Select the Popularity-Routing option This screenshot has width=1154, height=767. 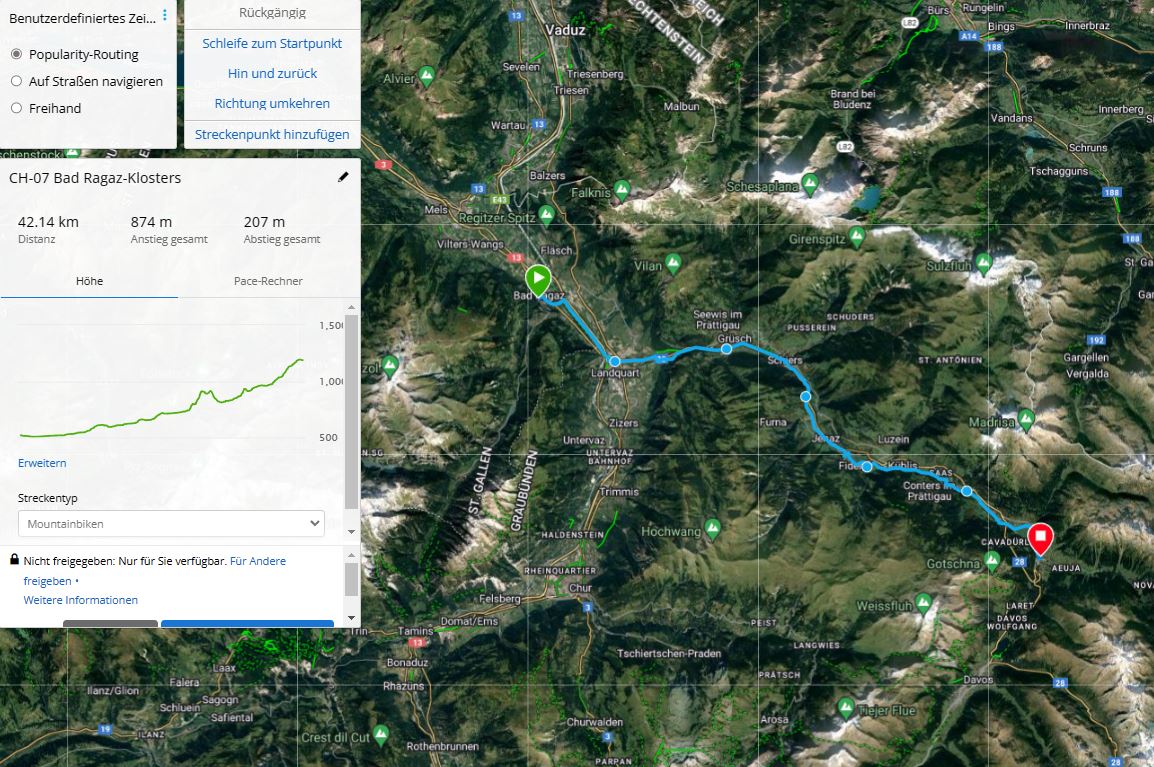click(x=17, y=54)
